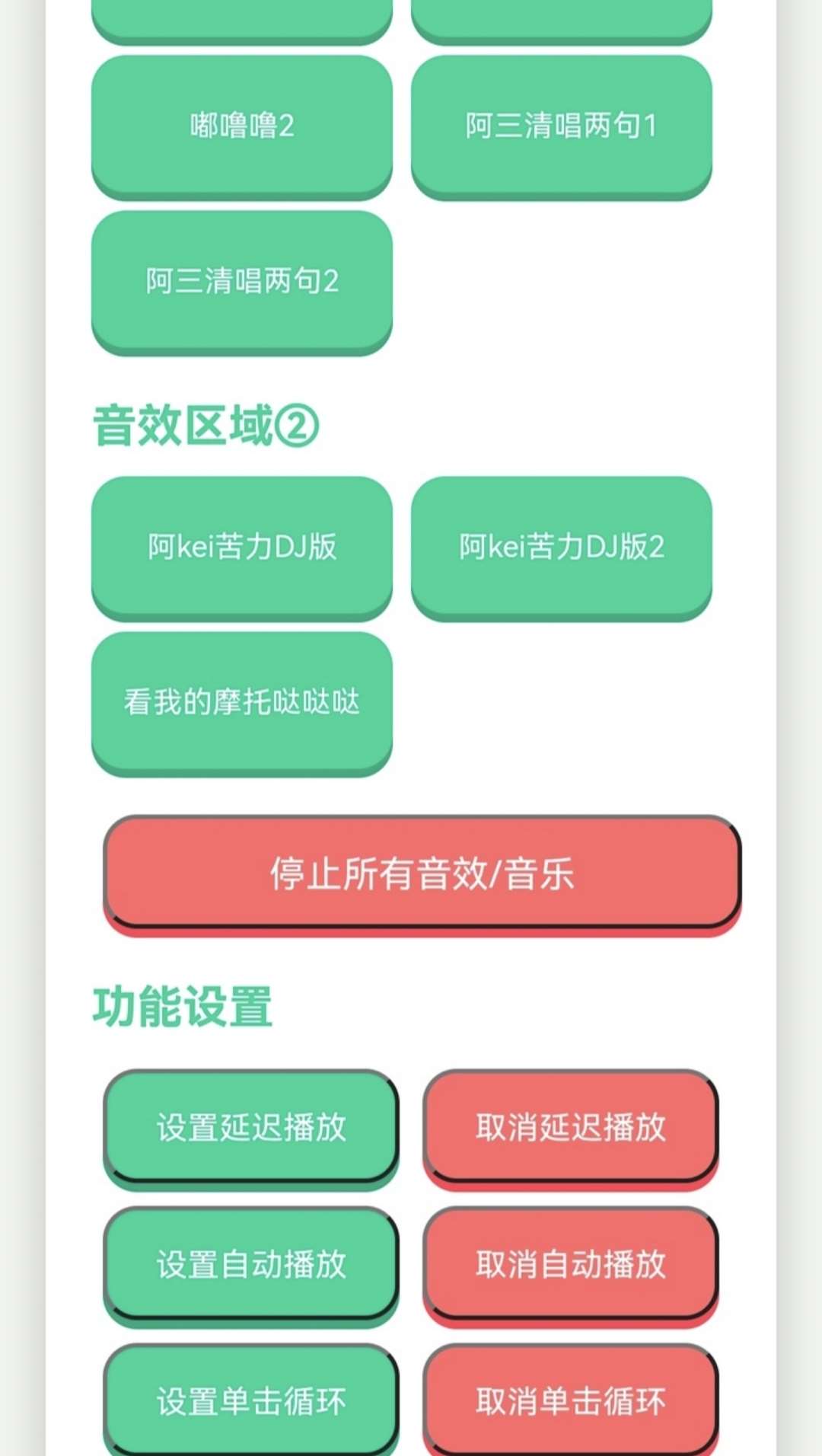Play 阿kei苦力DJ版2 track

[562, 547]
